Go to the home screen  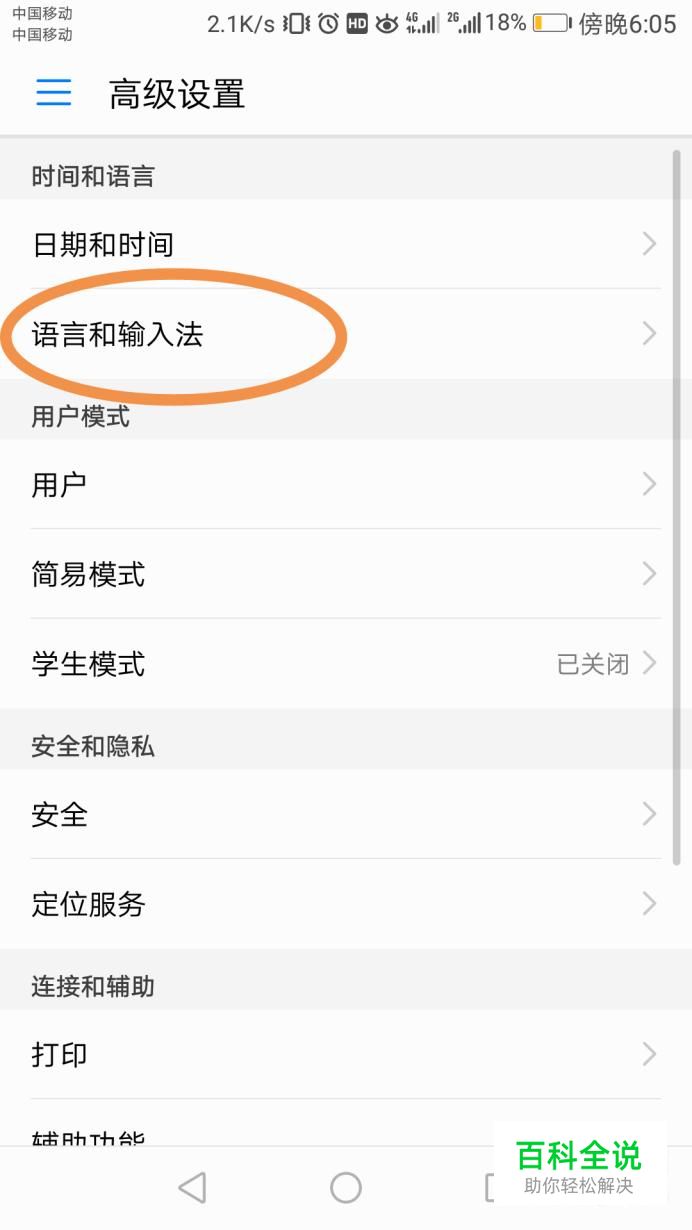click(346, 1187)
